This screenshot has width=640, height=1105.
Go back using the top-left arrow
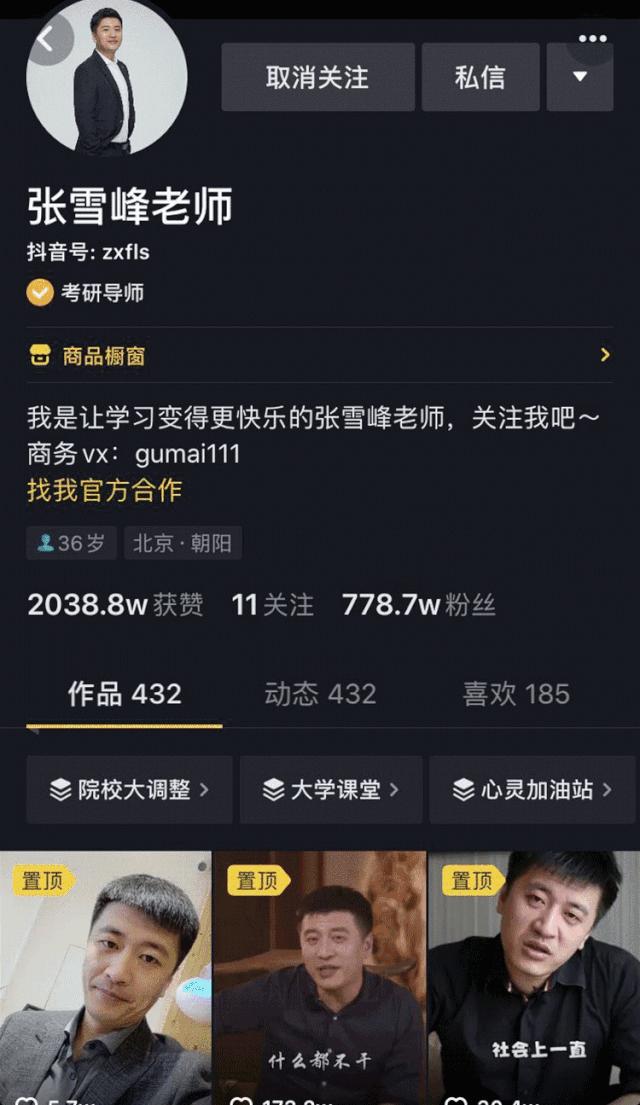pyautogui.click(x=46, y=40)
